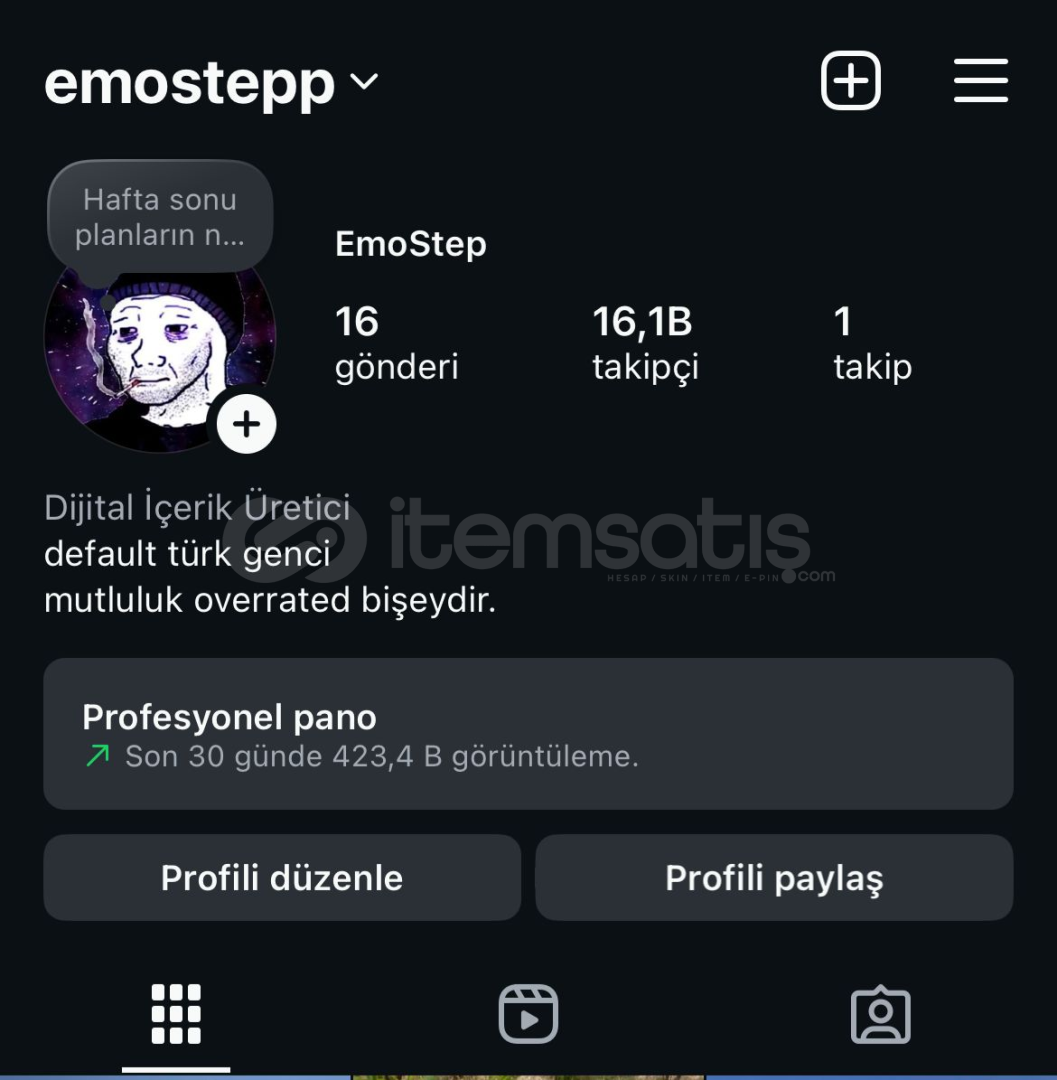Open the Profesyonel pano card

(528, 734)
